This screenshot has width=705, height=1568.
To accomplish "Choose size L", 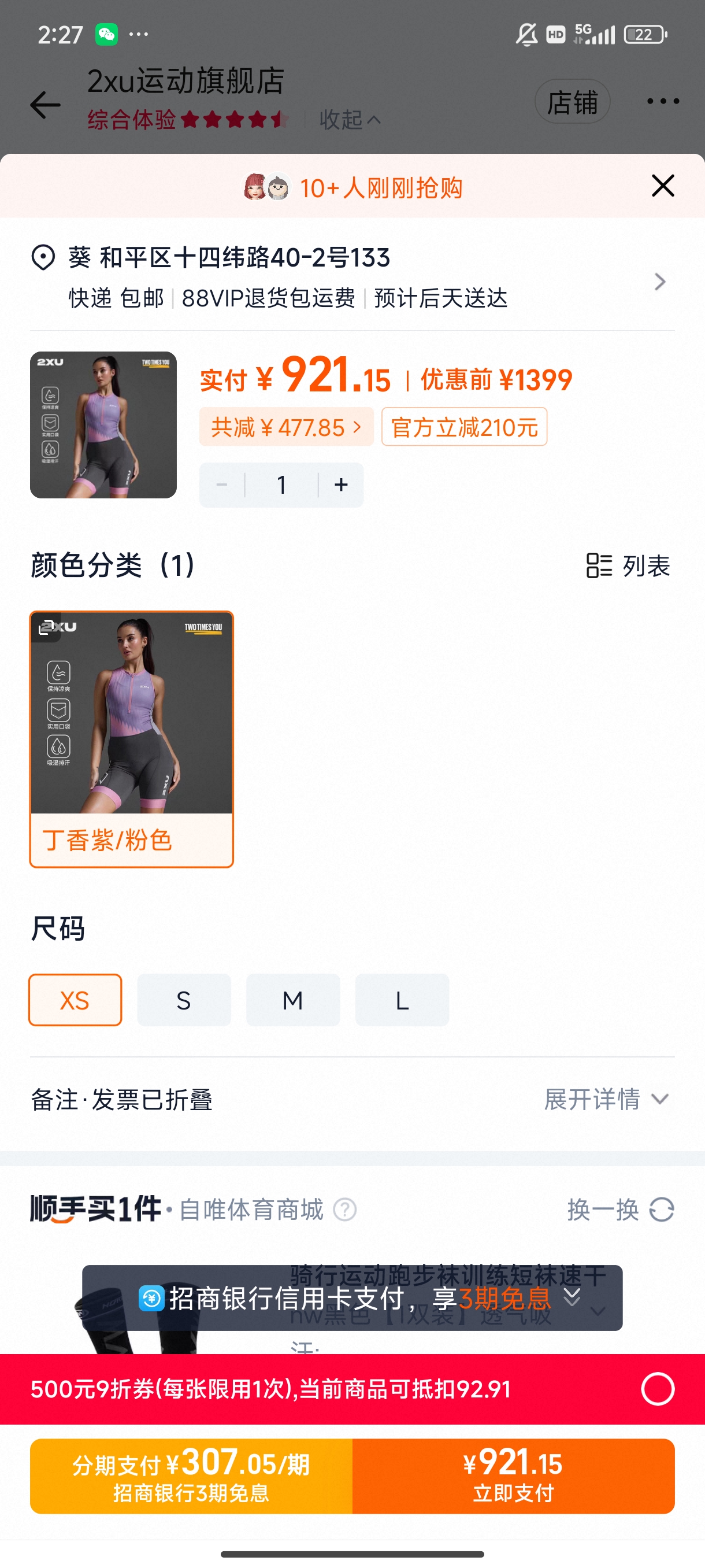I will coord(402,1000).
